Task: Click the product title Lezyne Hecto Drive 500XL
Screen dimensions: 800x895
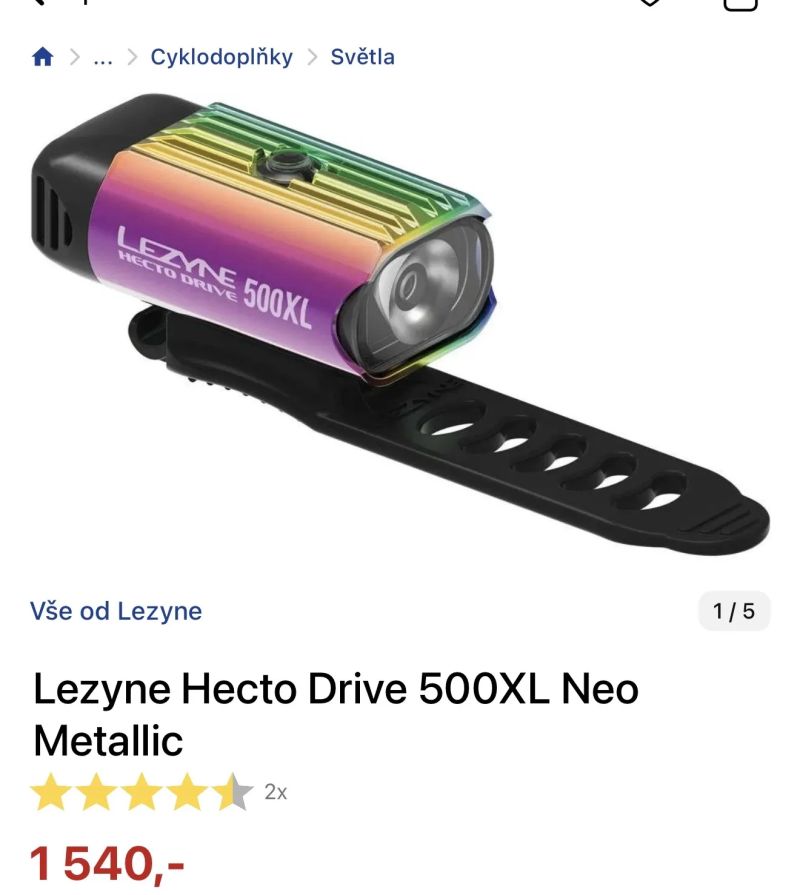Action: pos(336,688)
